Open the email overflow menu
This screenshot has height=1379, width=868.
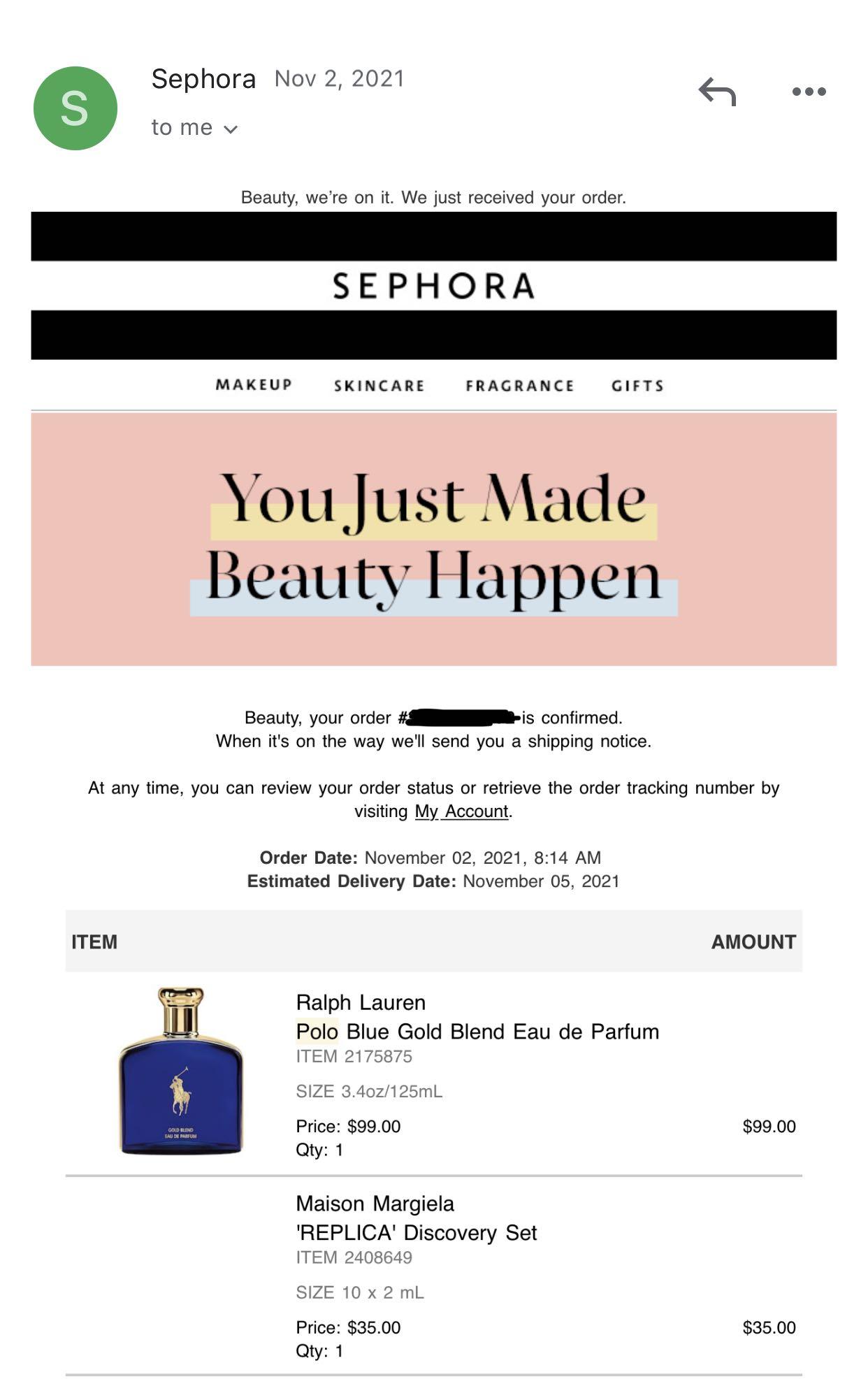point(809,92)
